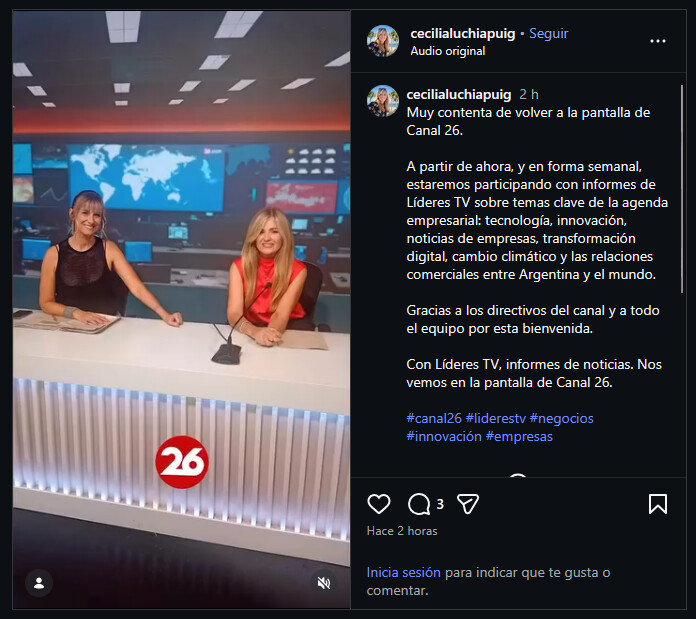Like this post with the heart
Viewport: 696px width, 619px height.
379,504
